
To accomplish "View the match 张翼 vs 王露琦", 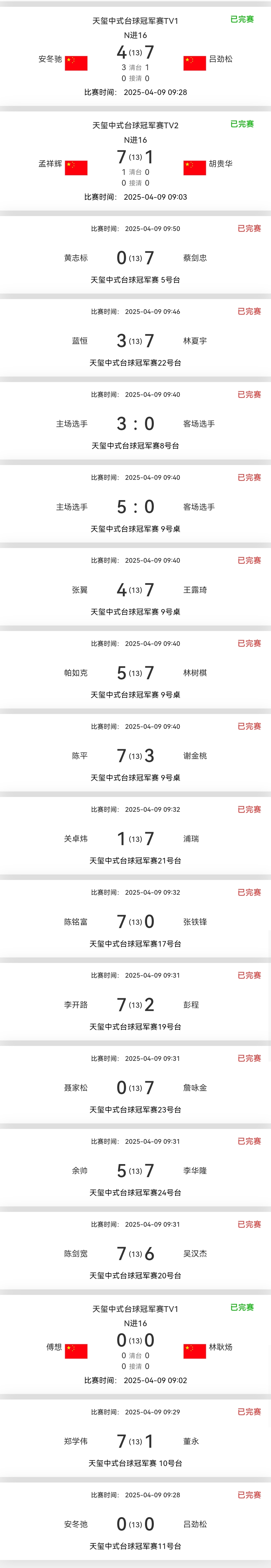I will tap(135, 589).
